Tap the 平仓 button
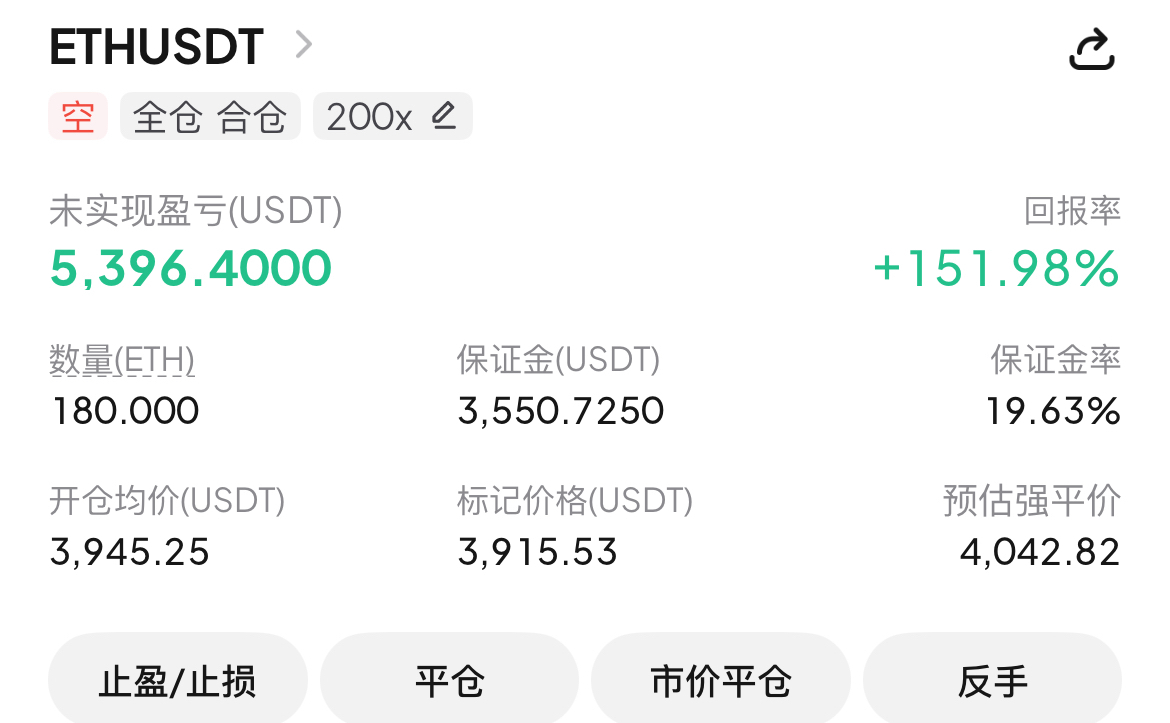 point(449,681)
